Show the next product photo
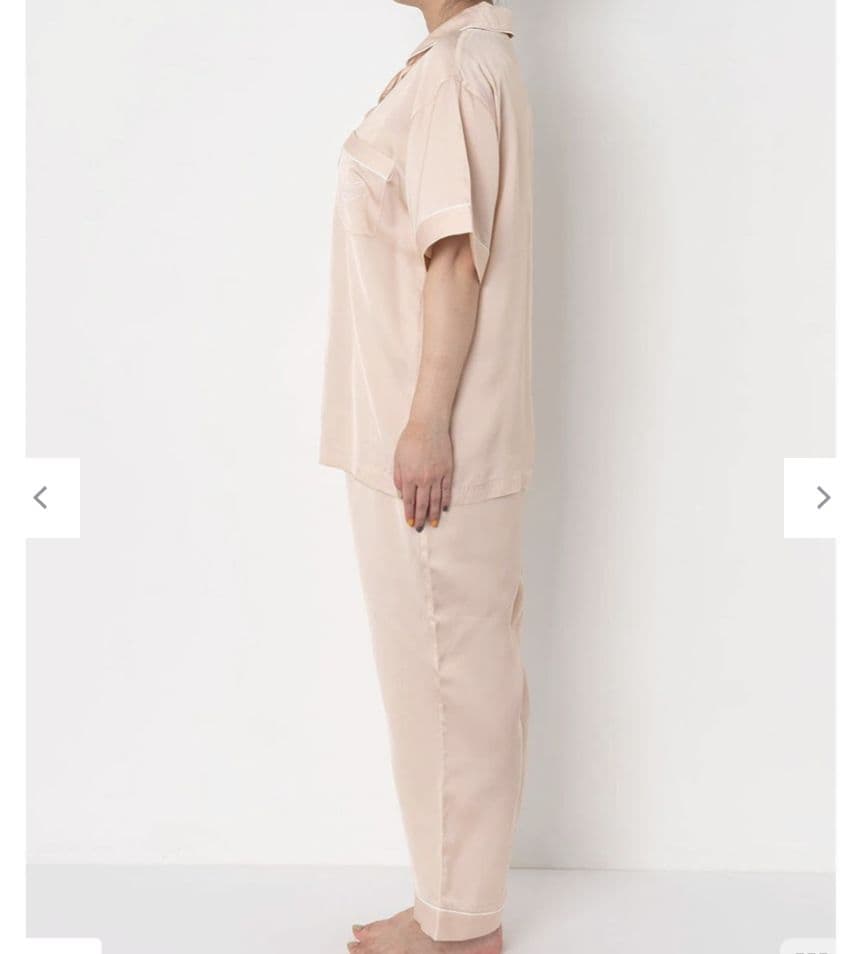Image resolution: width=864 pixels, height=954 pixels. point(821,498)
